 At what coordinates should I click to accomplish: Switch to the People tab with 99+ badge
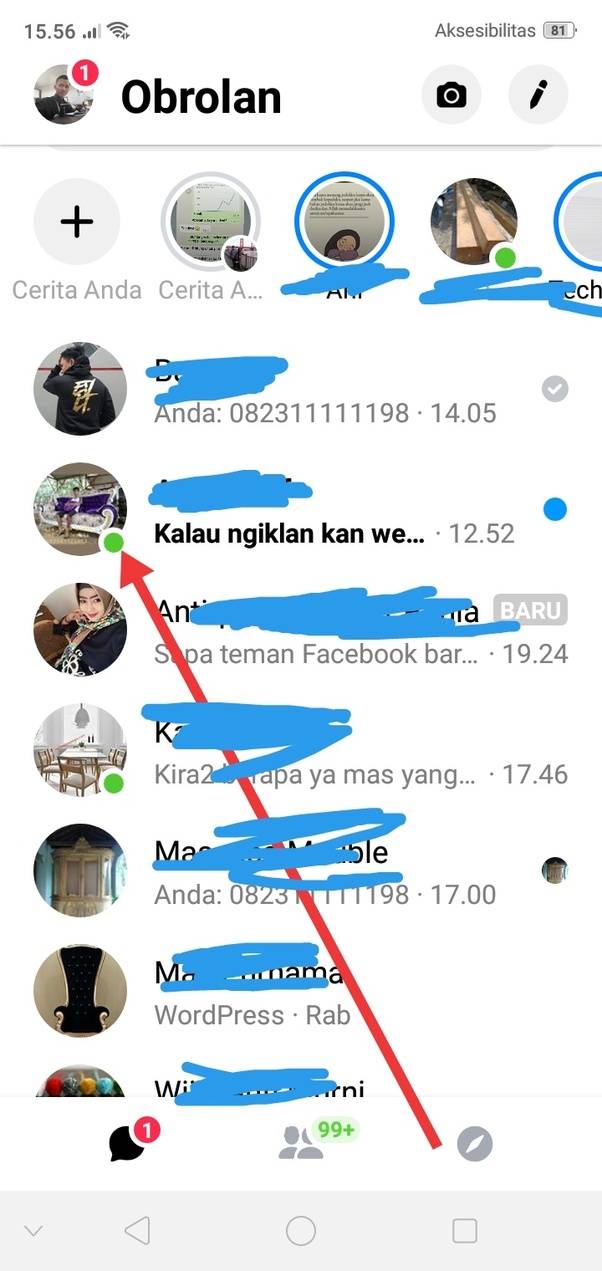click(302, 1143)
